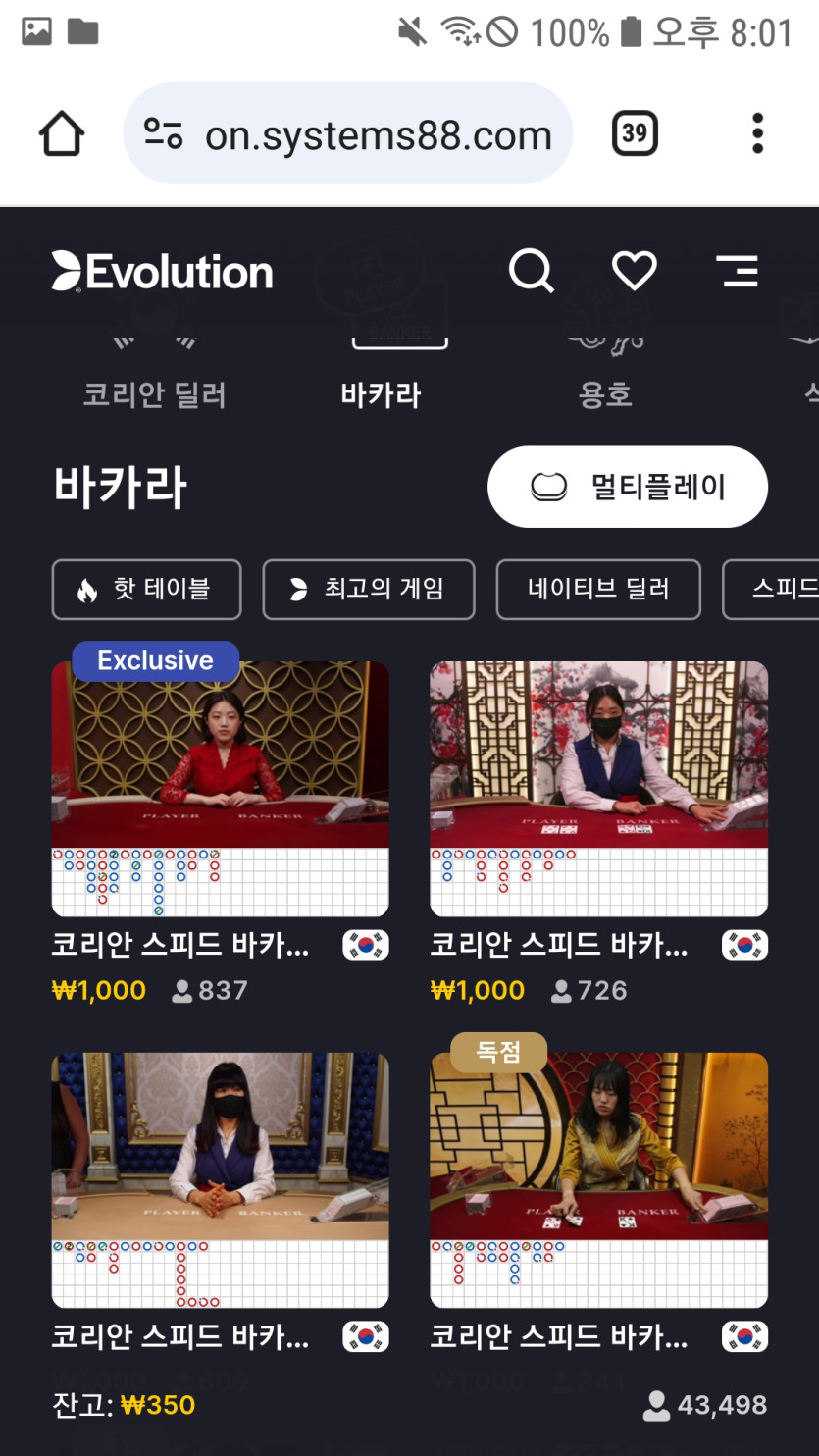Switch to the 코리안 딜러 tab
The image size is (819, 1456).
click(x=154, y=394)
